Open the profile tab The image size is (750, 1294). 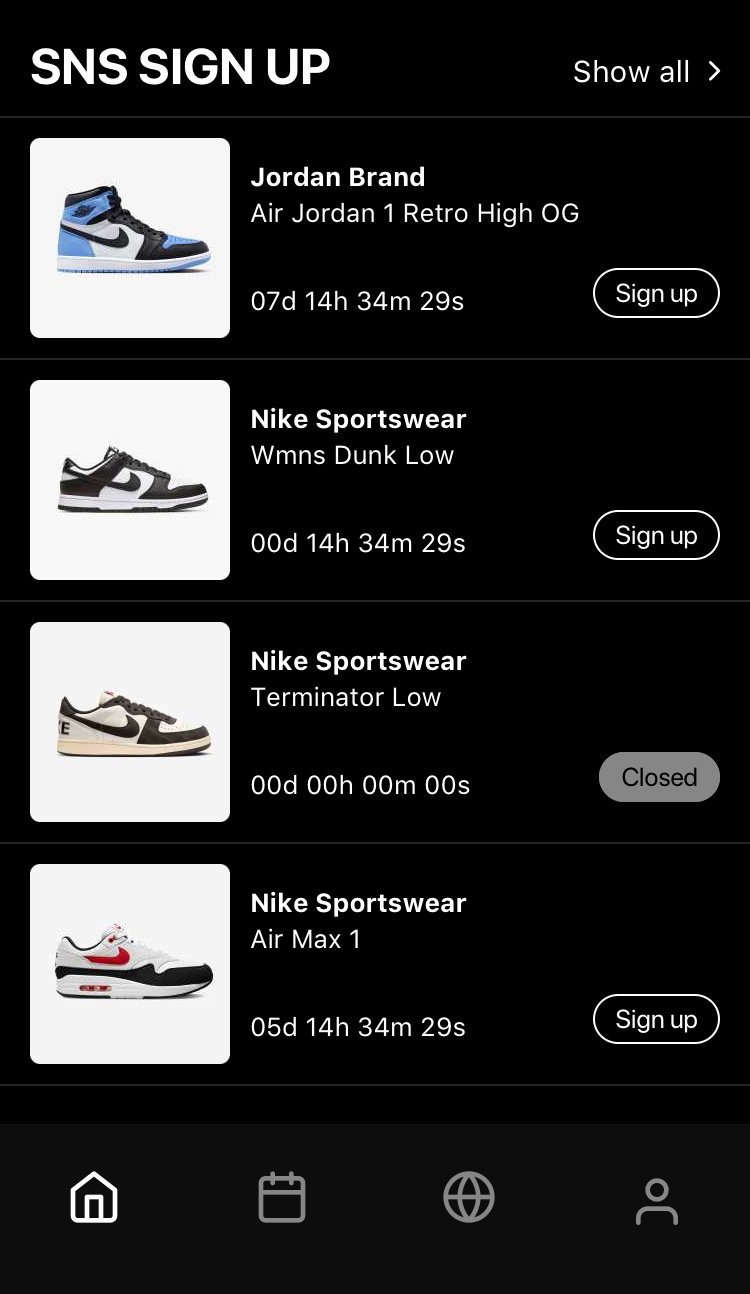[657, 1201]
